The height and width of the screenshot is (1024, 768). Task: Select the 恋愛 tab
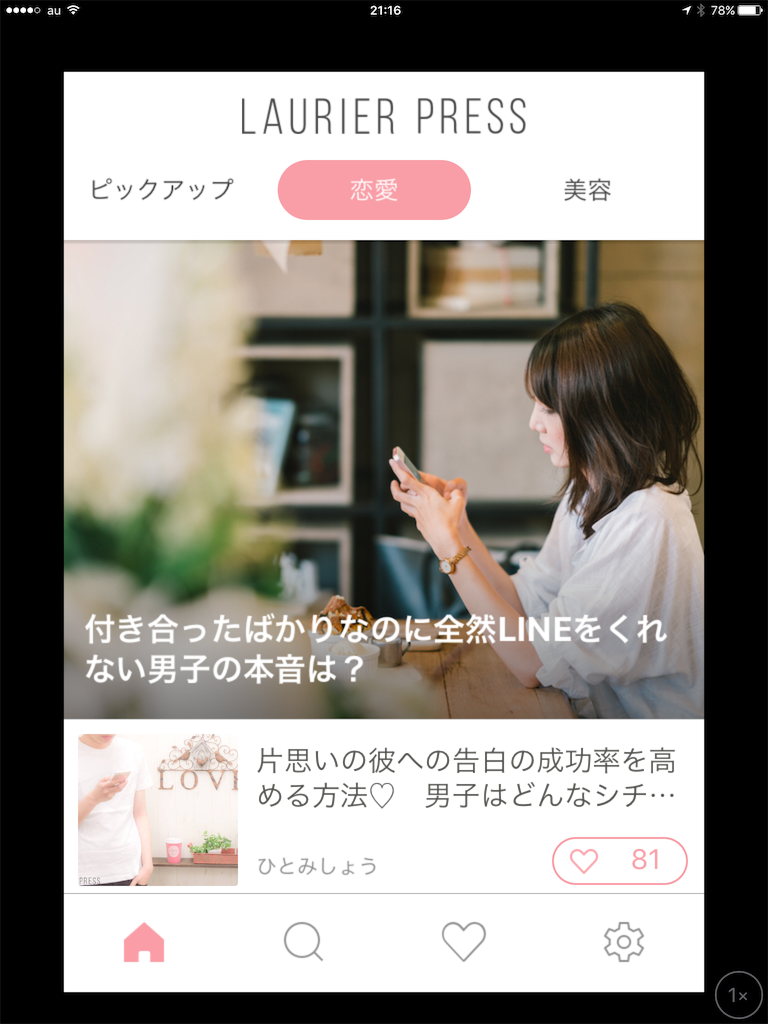(374, 190)
